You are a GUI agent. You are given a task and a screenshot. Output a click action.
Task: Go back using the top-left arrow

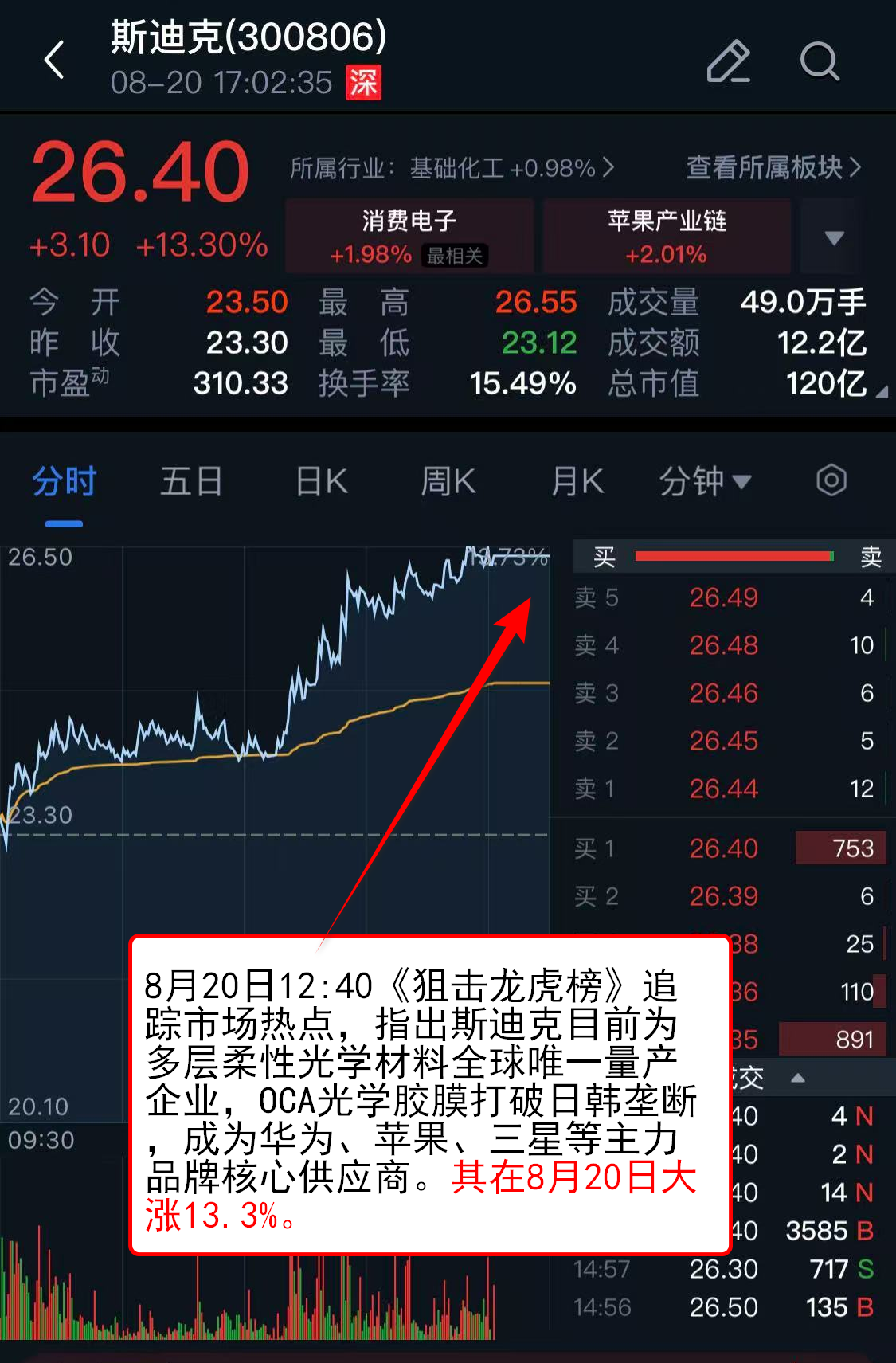click(54, 61)
